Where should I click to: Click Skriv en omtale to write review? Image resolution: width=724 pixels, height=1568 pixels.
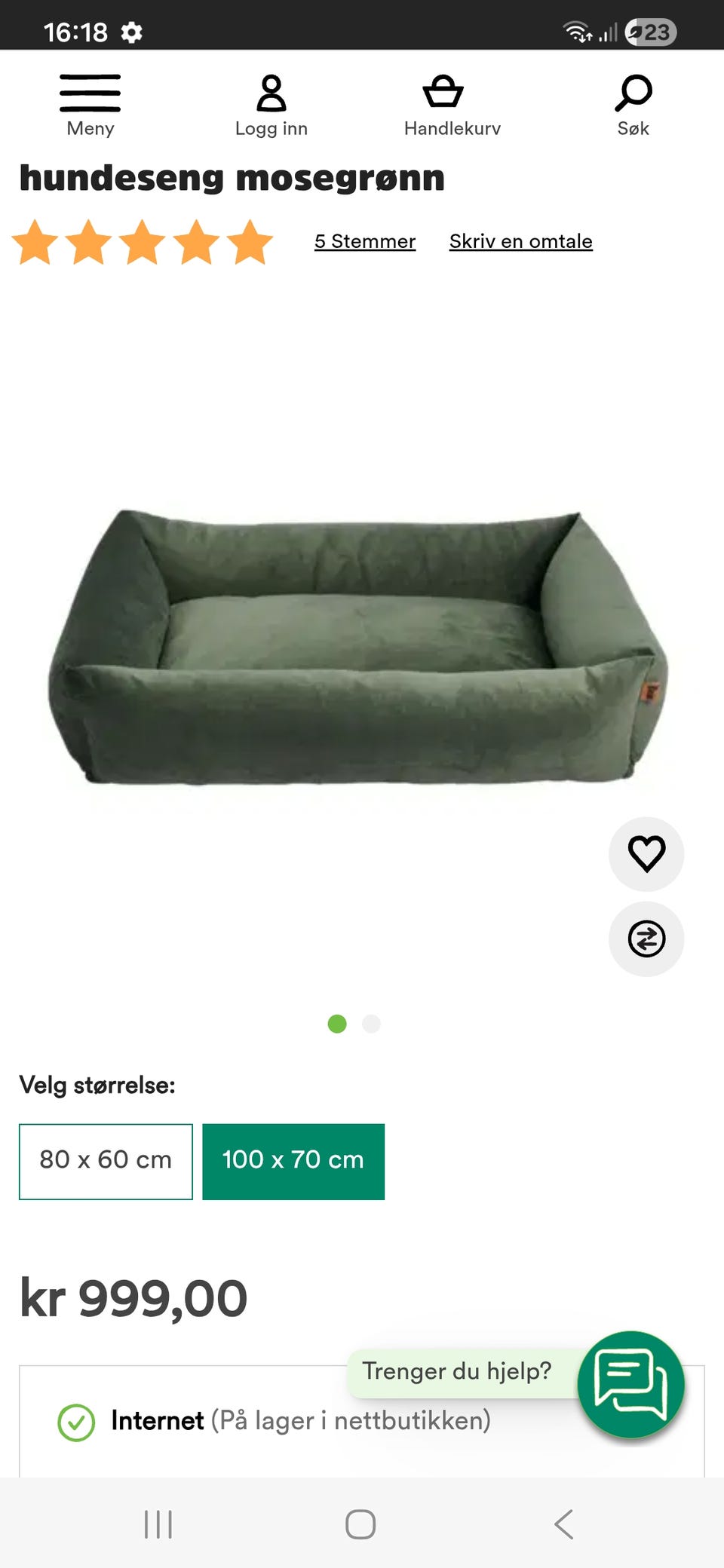click(520, 241)
